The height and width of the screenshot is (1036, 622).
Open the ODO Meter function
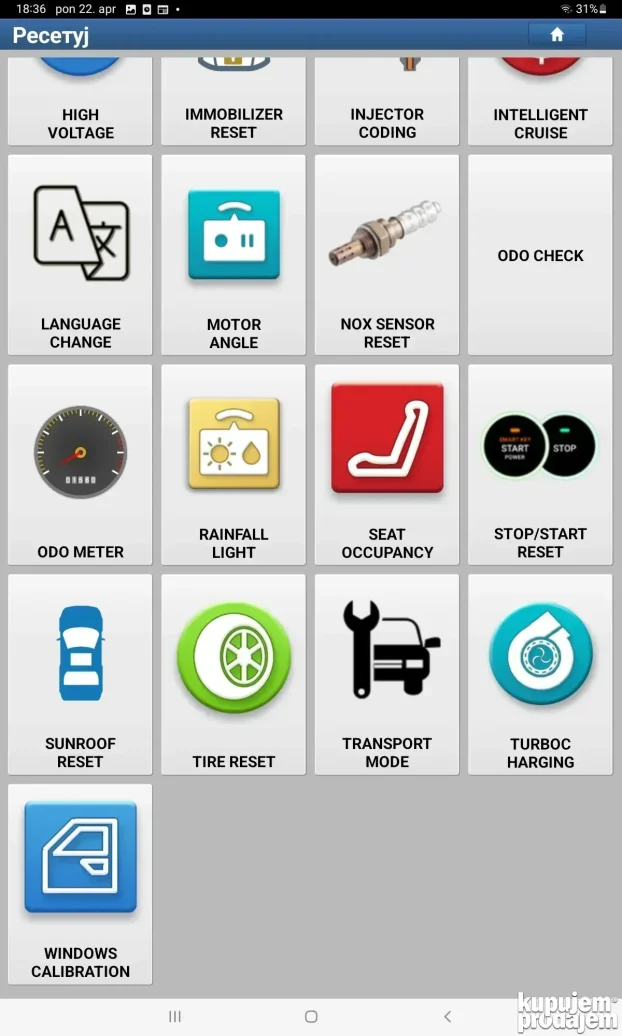(x=80, y=465)
